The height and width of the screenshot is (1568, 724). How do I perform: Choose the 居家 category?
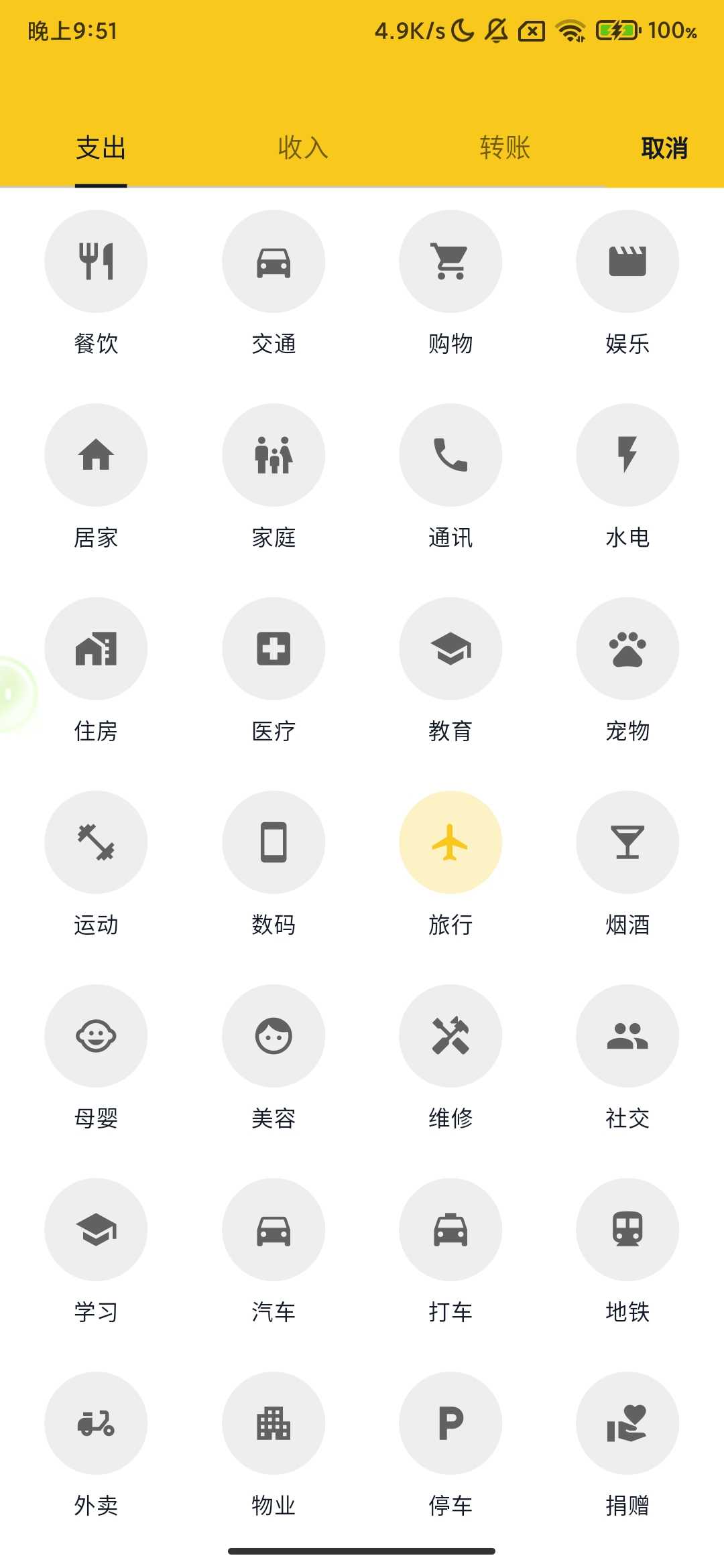pos(96,455)
